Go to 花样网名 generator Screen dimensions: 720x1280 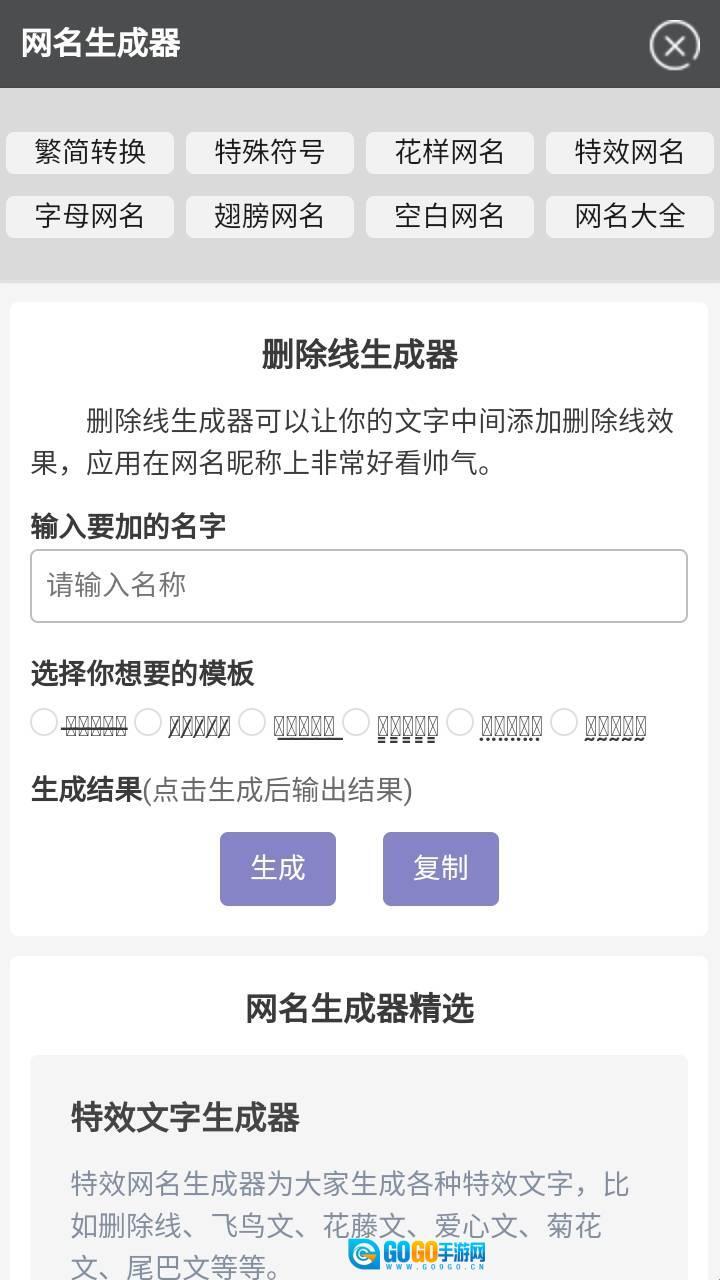click(x=450, y=153)
